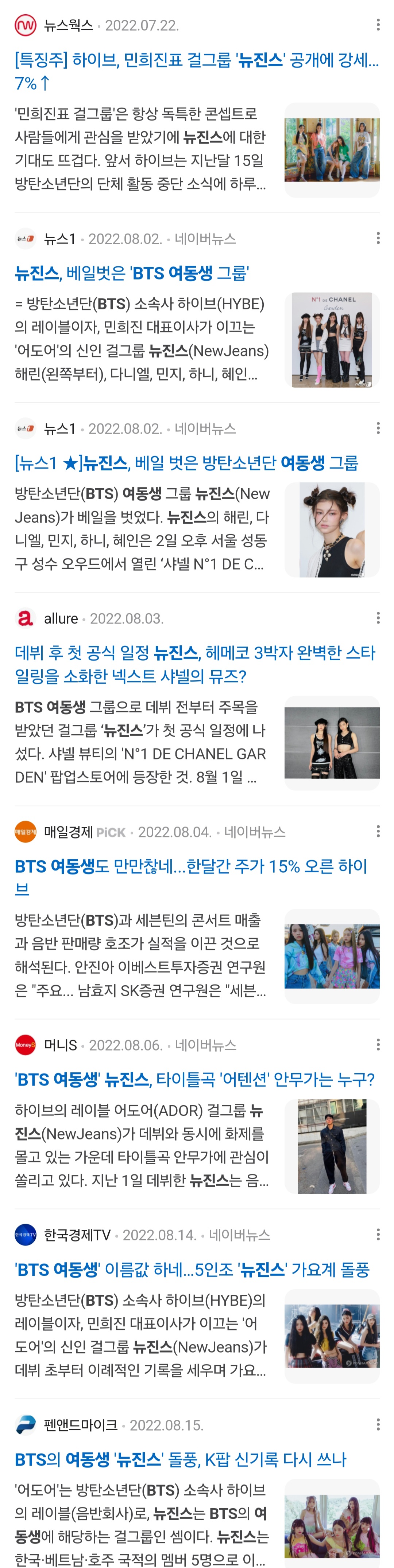This screenshot has width=394, height=1568.
Task: Open overflow menu for the 매일경제 article
Action: [x=378, y=831]
